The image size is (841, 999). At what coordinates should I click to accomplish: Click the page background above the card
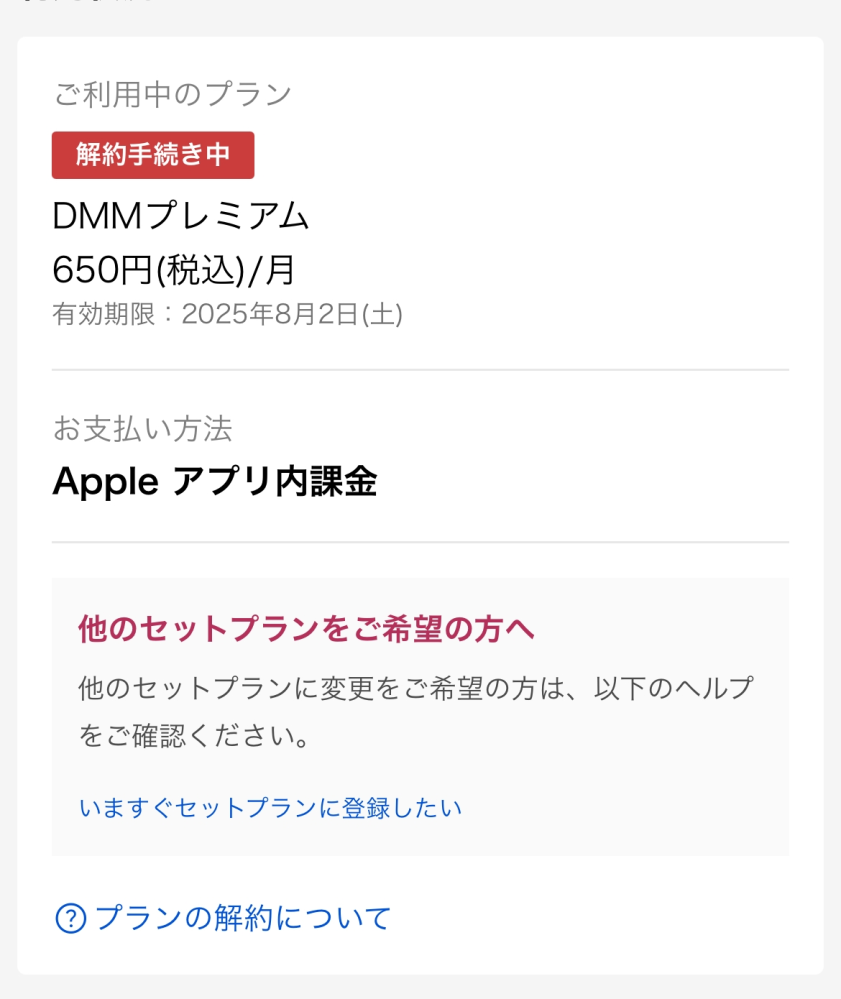(420, 10)
